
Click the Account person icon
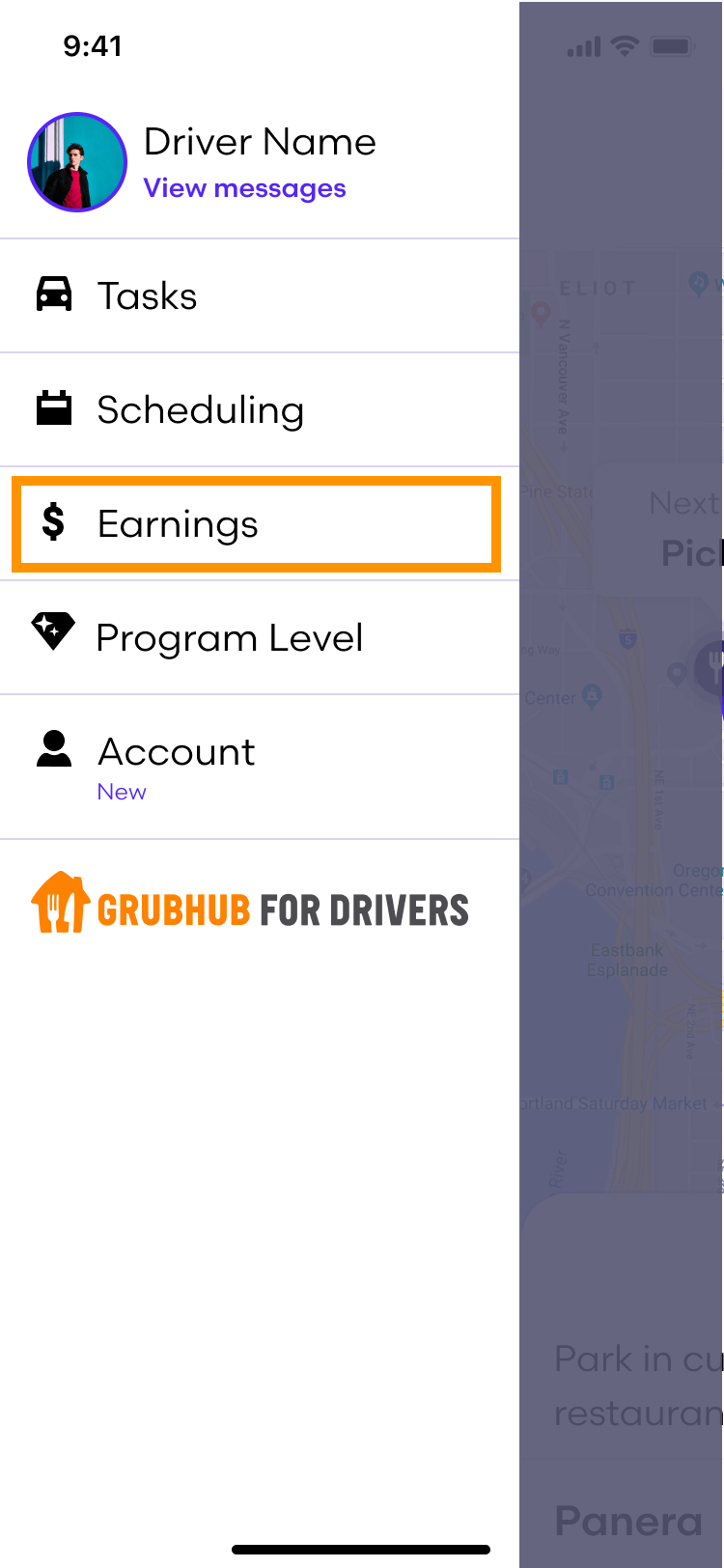53,751
